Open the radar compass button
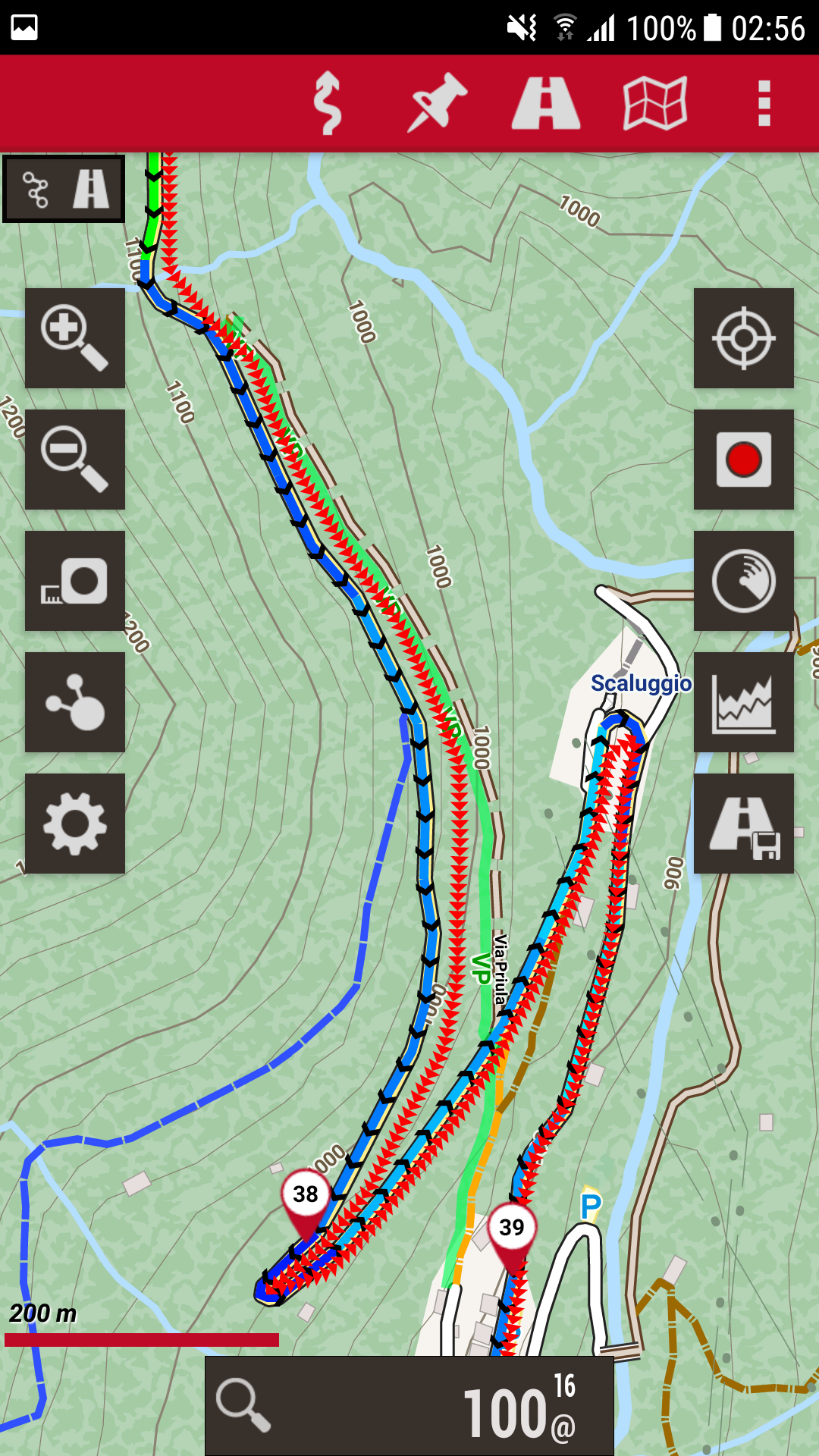The height and width of the screenshot is (1456, 819). click(744, 581)
